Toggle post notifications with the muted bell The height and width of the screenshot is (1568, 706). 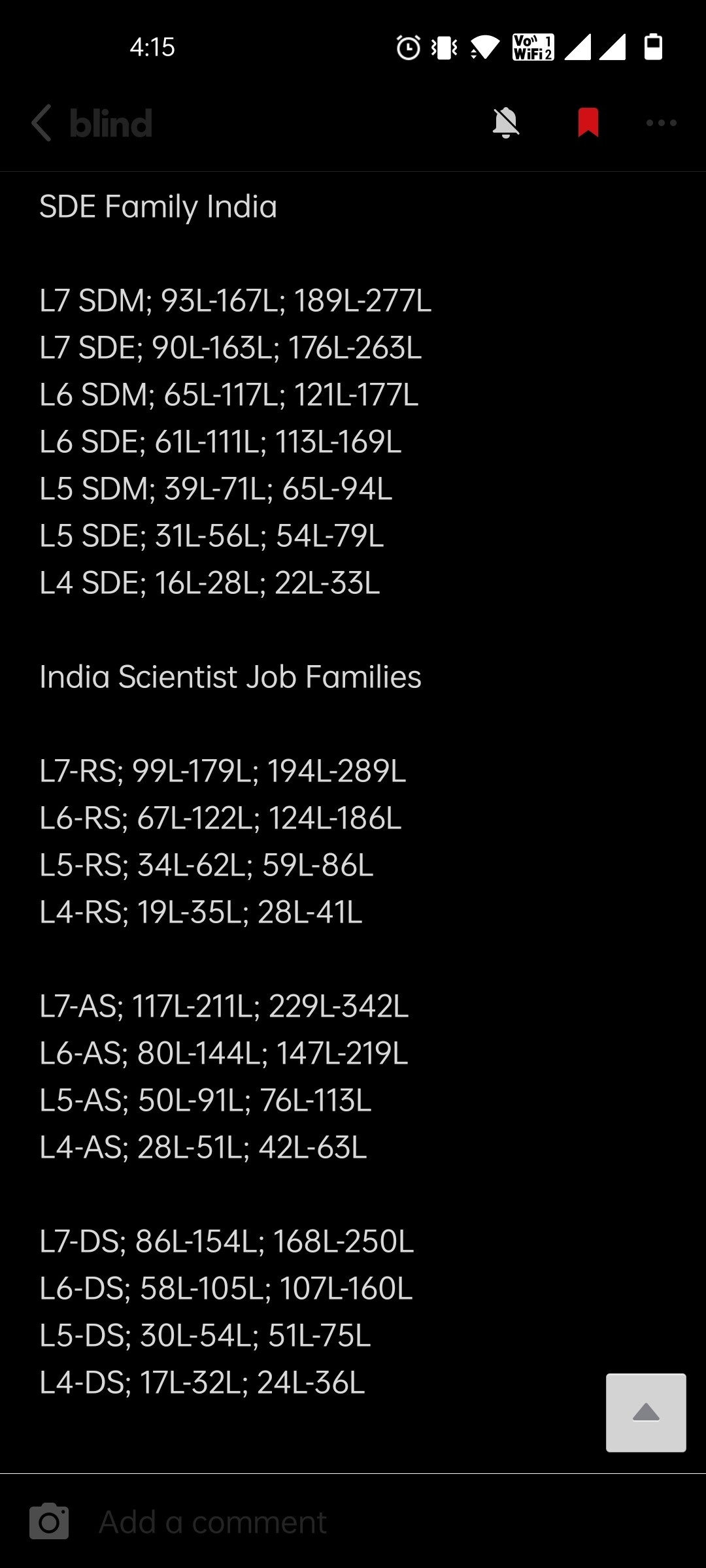(506, 123)
